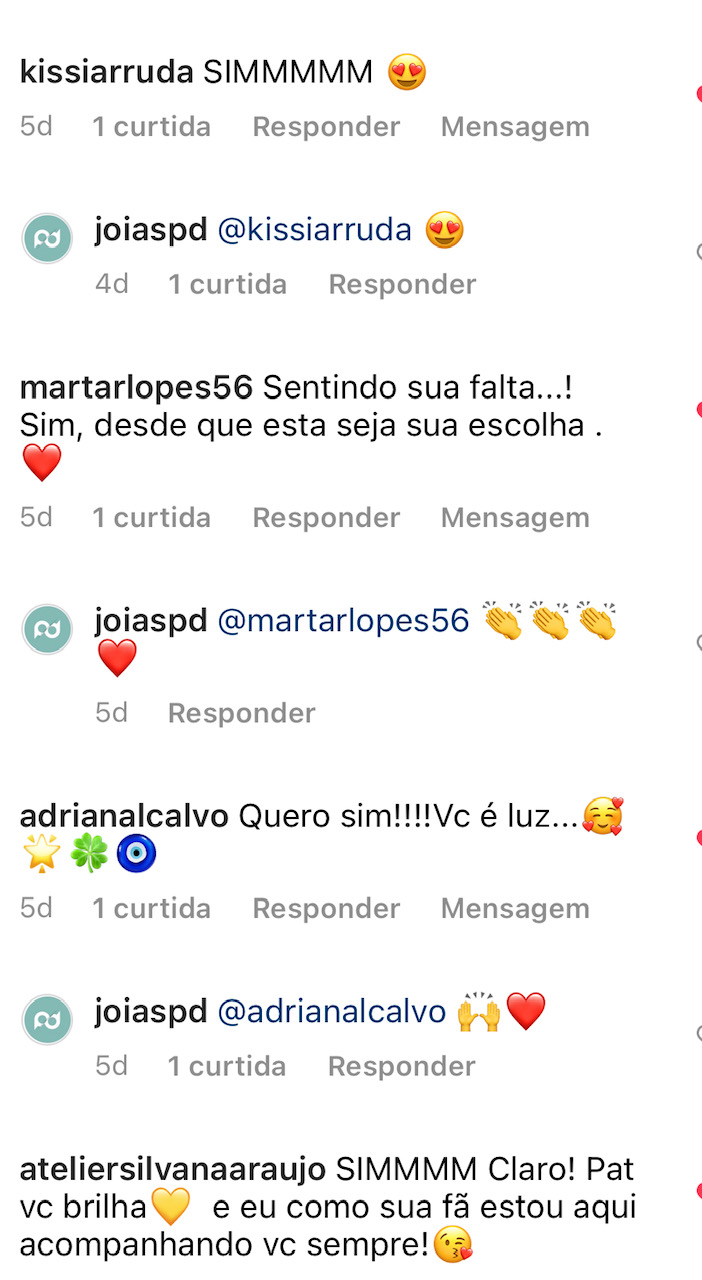Reply to joiaspd's response to @adrianalcalvo
The width and height of the screenshot is (702, 1280).
click(x=402, y=1066)
